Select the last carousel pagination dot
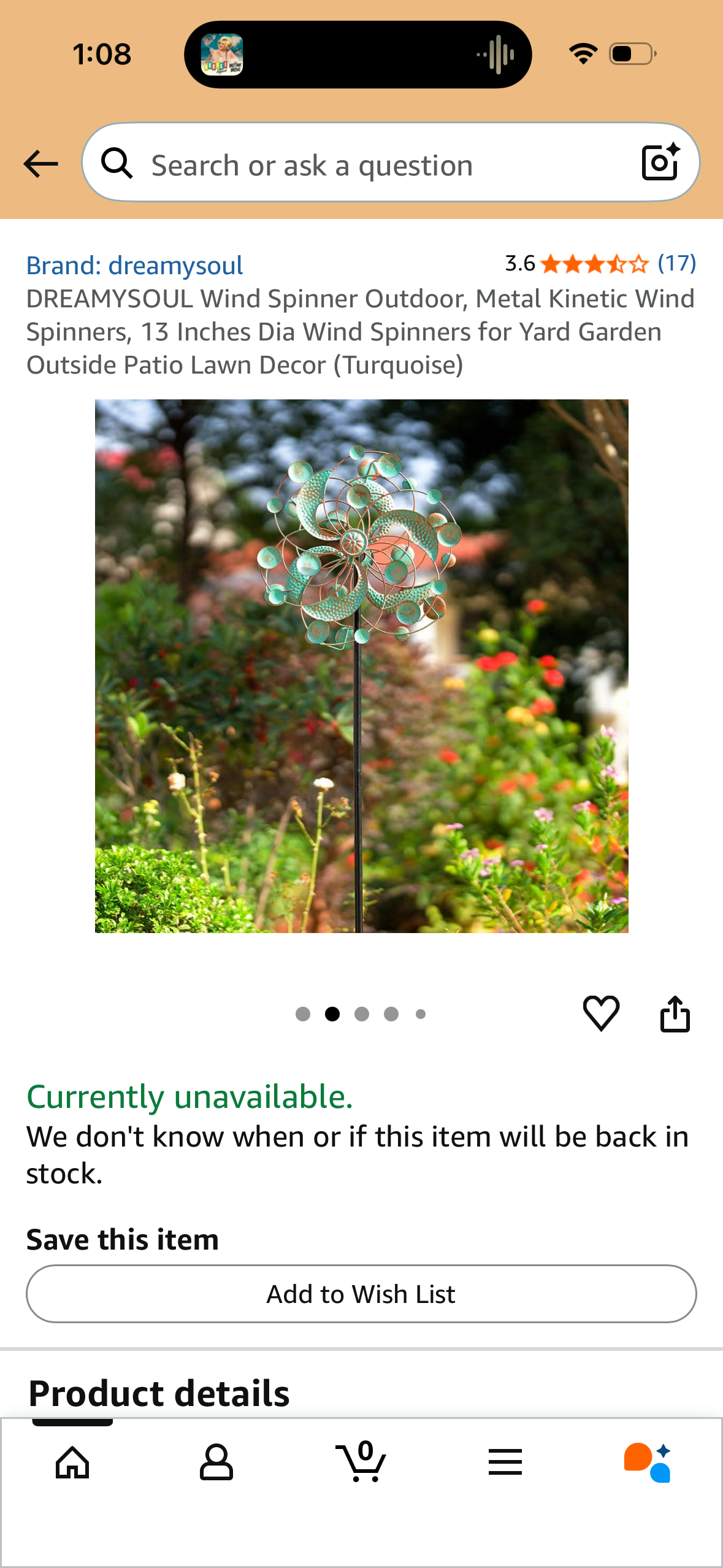The height and width of the screenshot is (1568, 723). [x=420, y=1014]
